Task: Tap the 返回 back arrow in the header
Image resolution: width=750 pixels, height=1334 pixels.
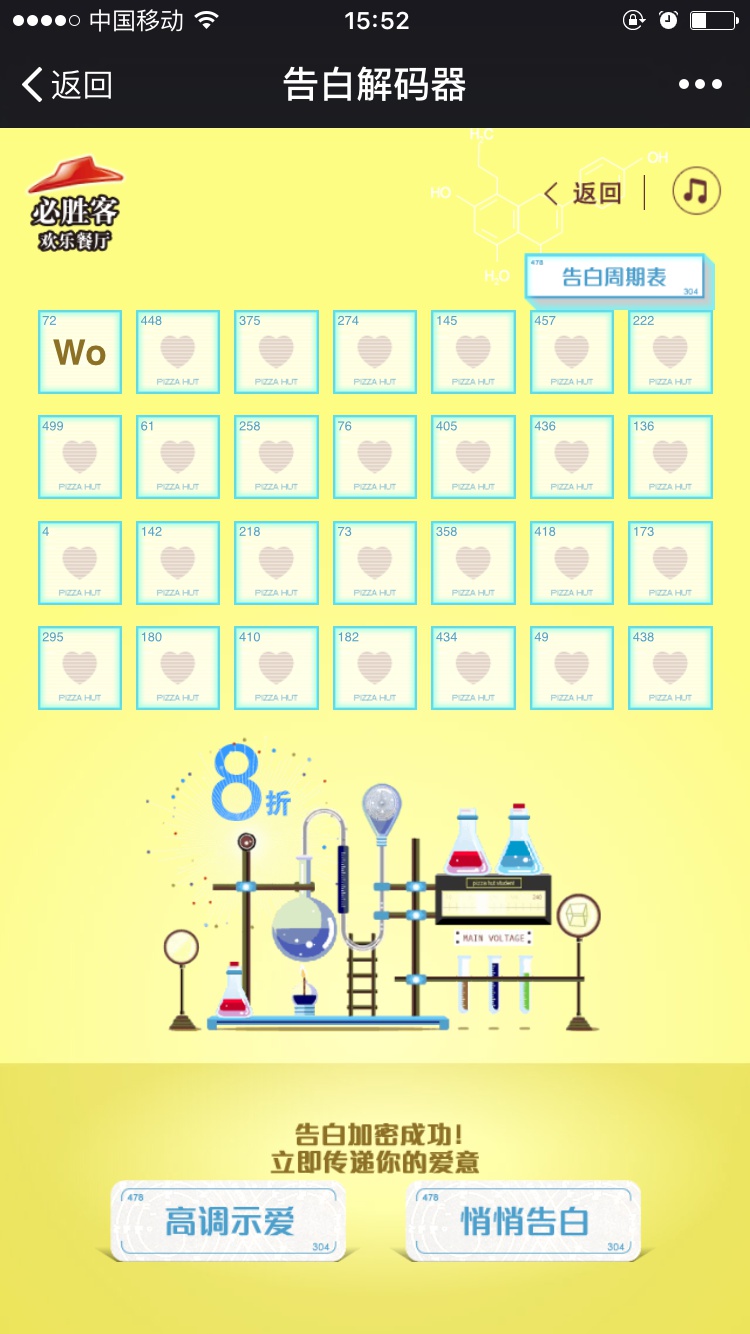Action: (66, 85)
